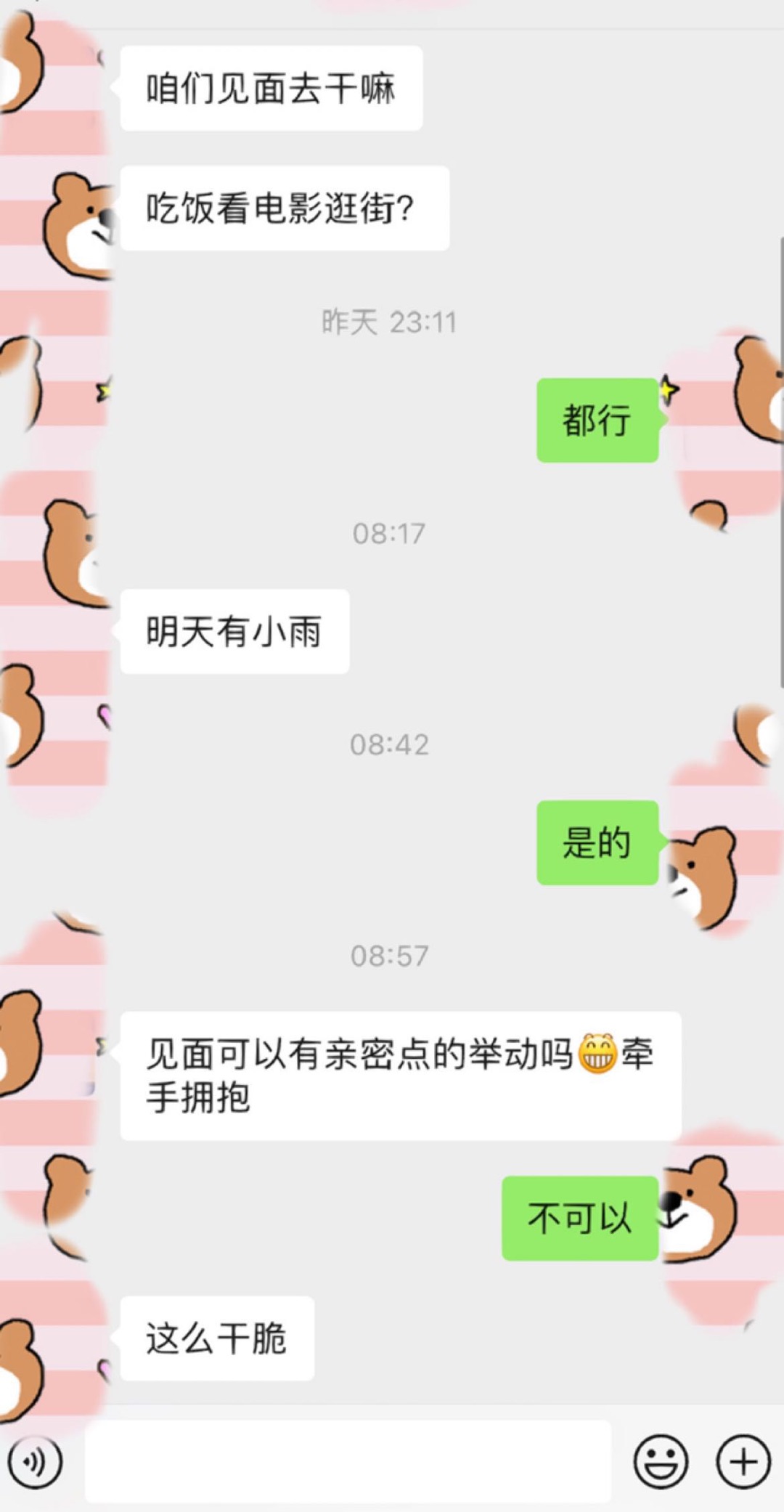Open the plus attachments menu
The height and width of the screenshot is (1512, 784).
tap(743, 1461)
